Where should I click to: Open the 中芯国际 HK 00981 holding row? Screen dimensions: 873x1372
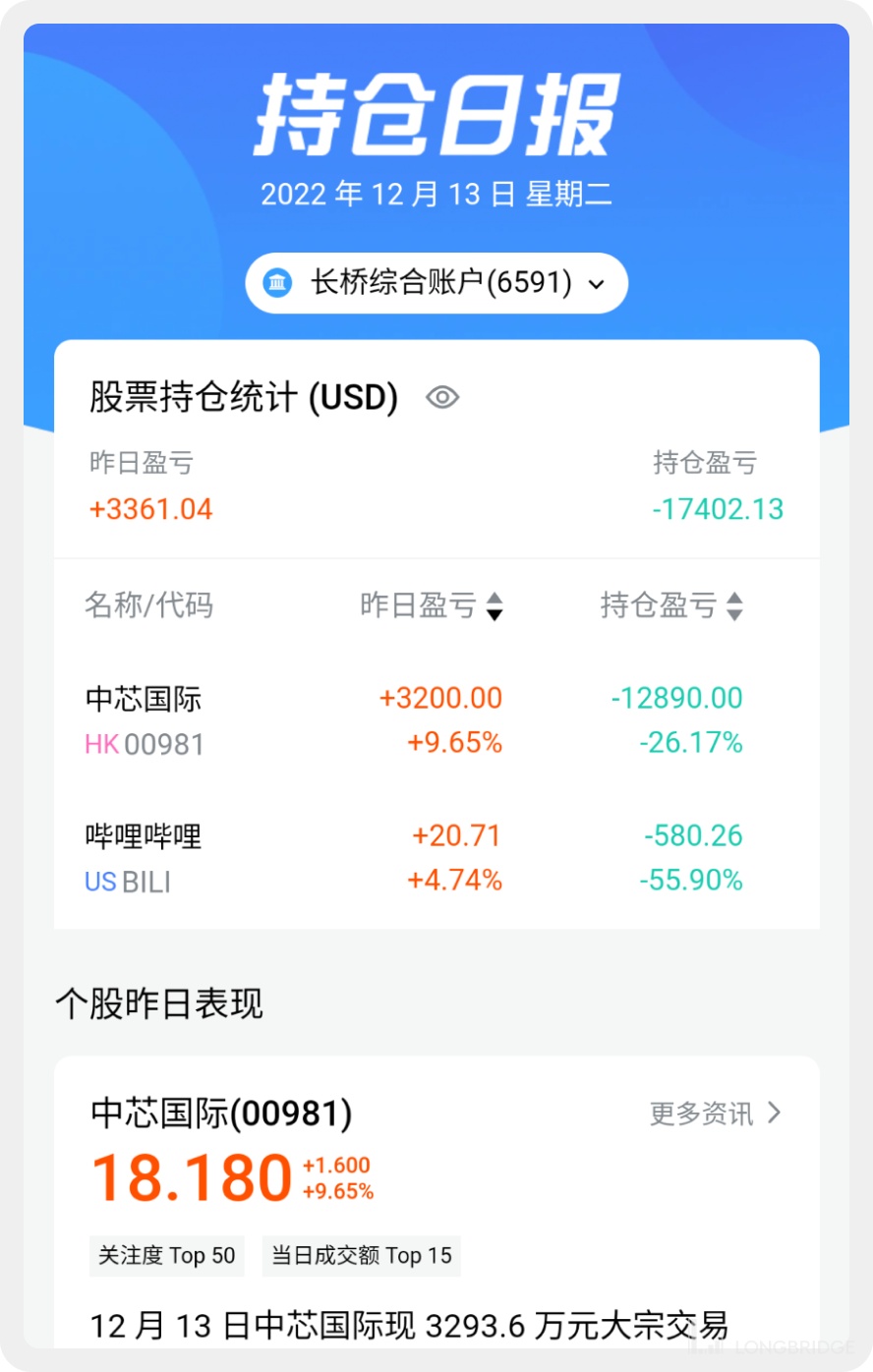[436, 720]
